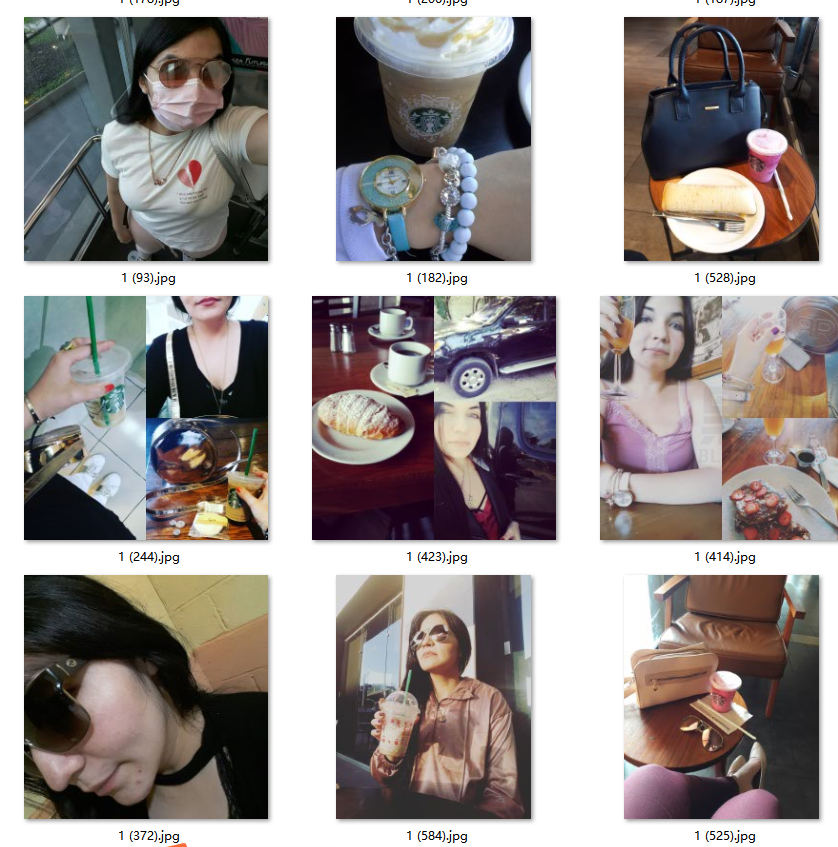
Task: Select the thumbnail 1 (372).jpg
Action: pyautogui.click(x=146, y=697)
